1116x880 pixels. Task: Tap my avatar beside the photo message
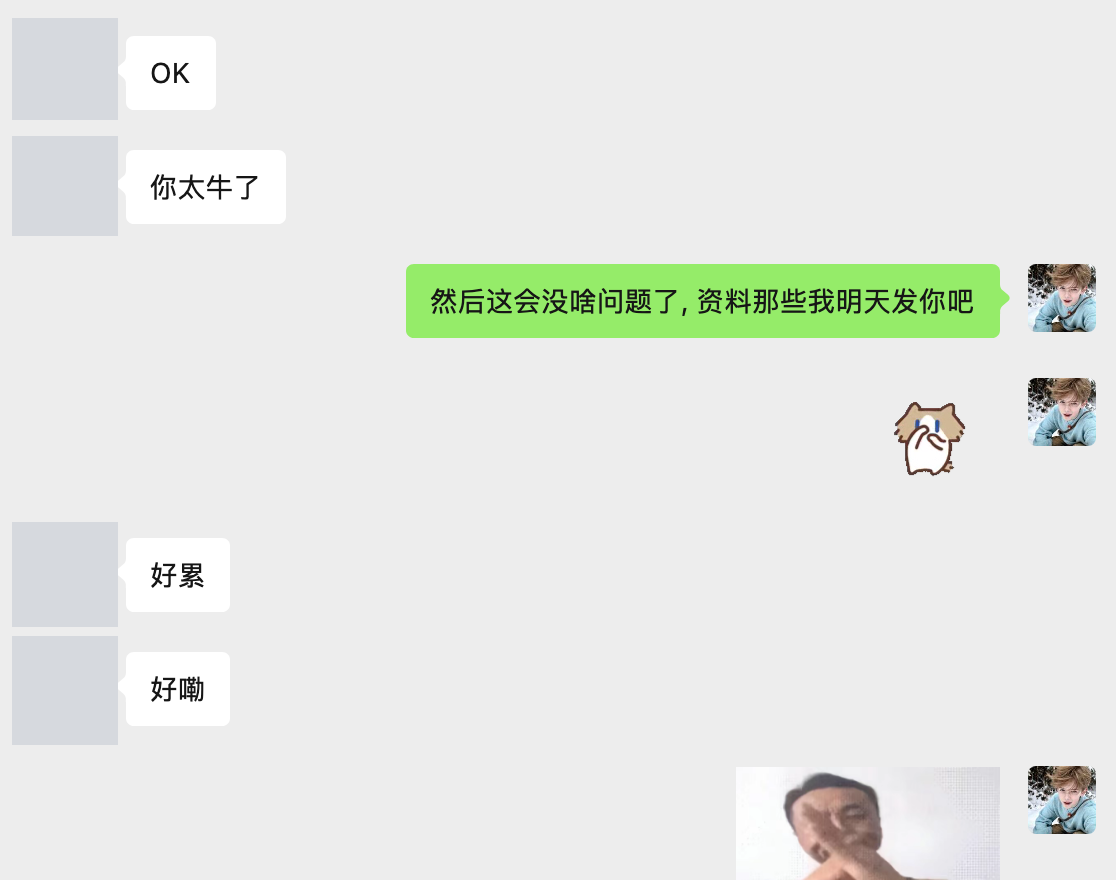tap(1062, 800)
